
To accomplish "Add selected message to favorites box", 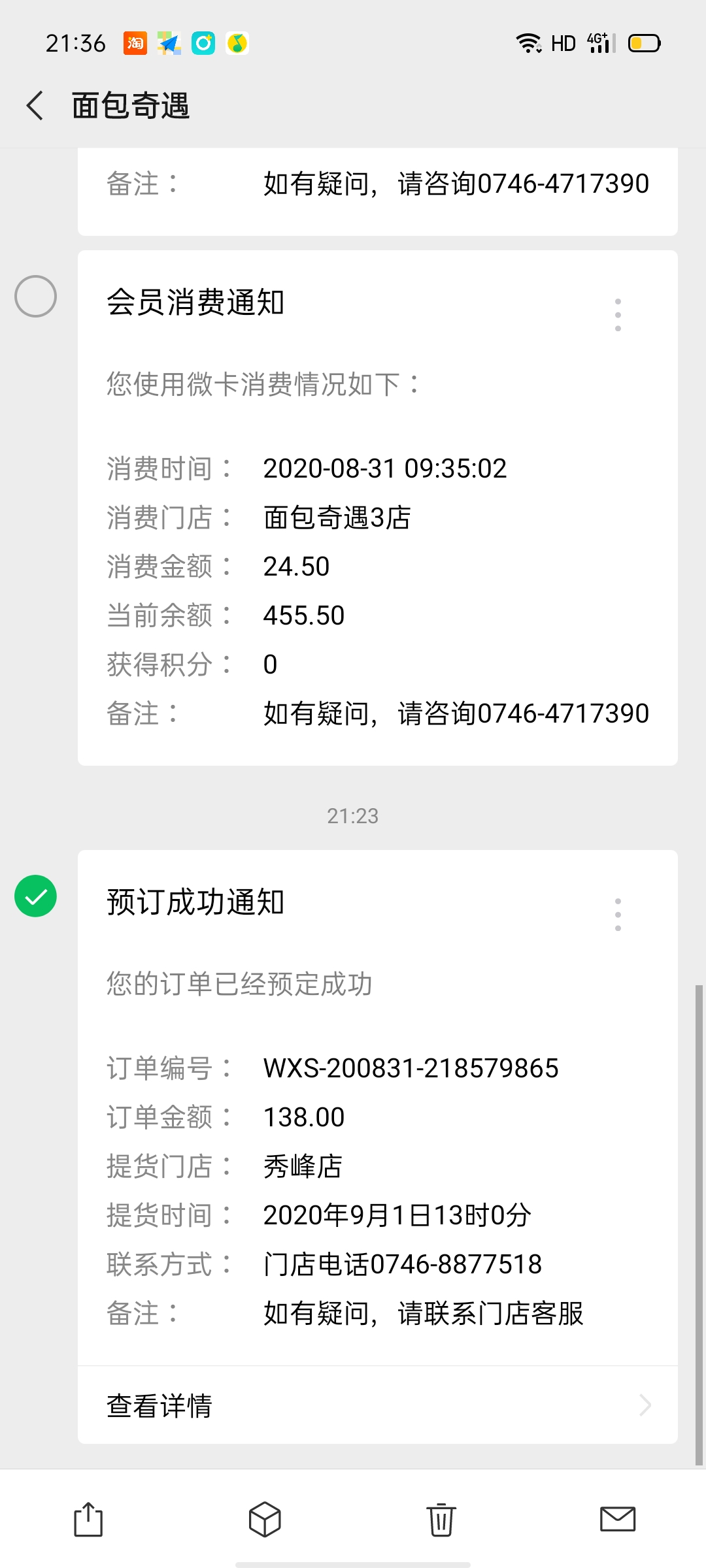I will [265, 1519].
